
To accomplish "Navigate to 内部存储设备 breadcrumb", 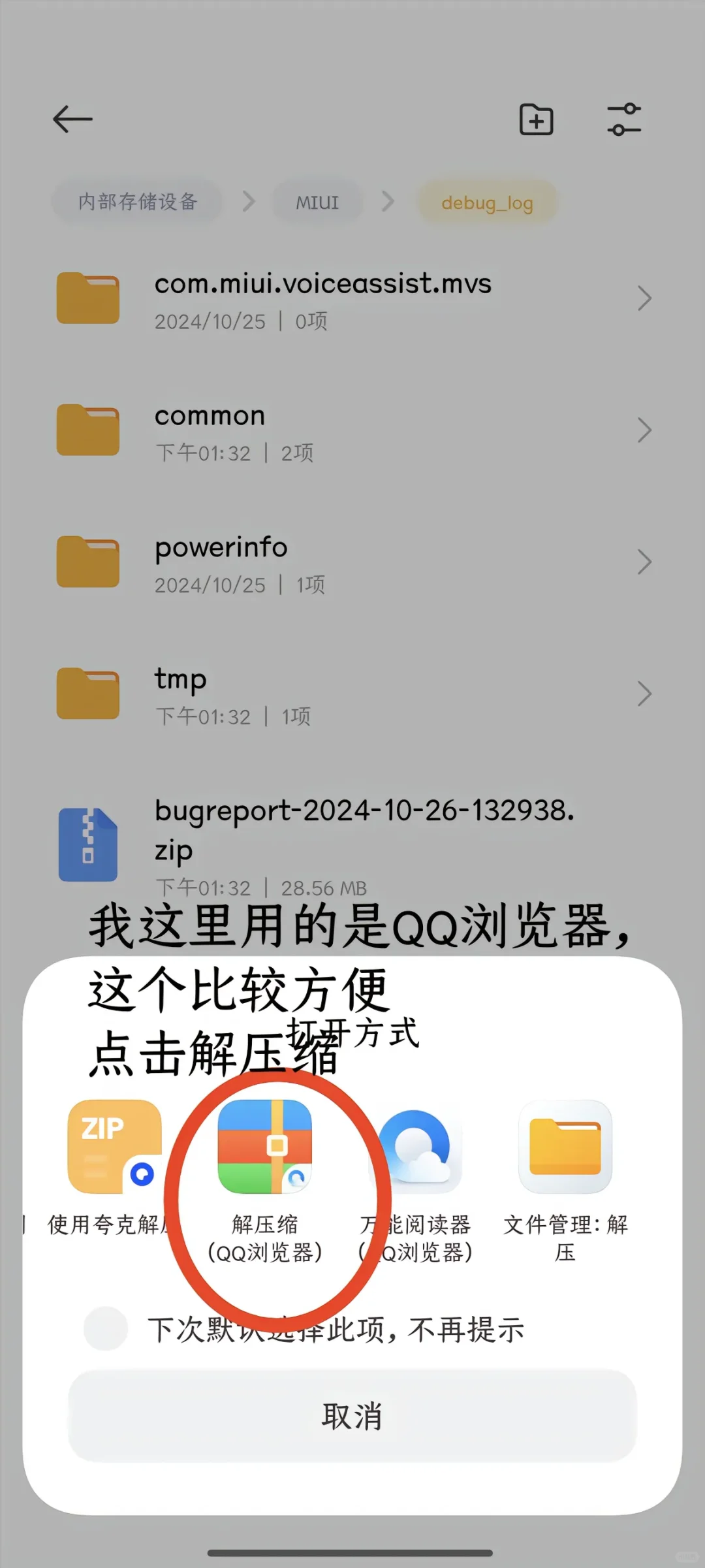I will click(x=137, y=202).
